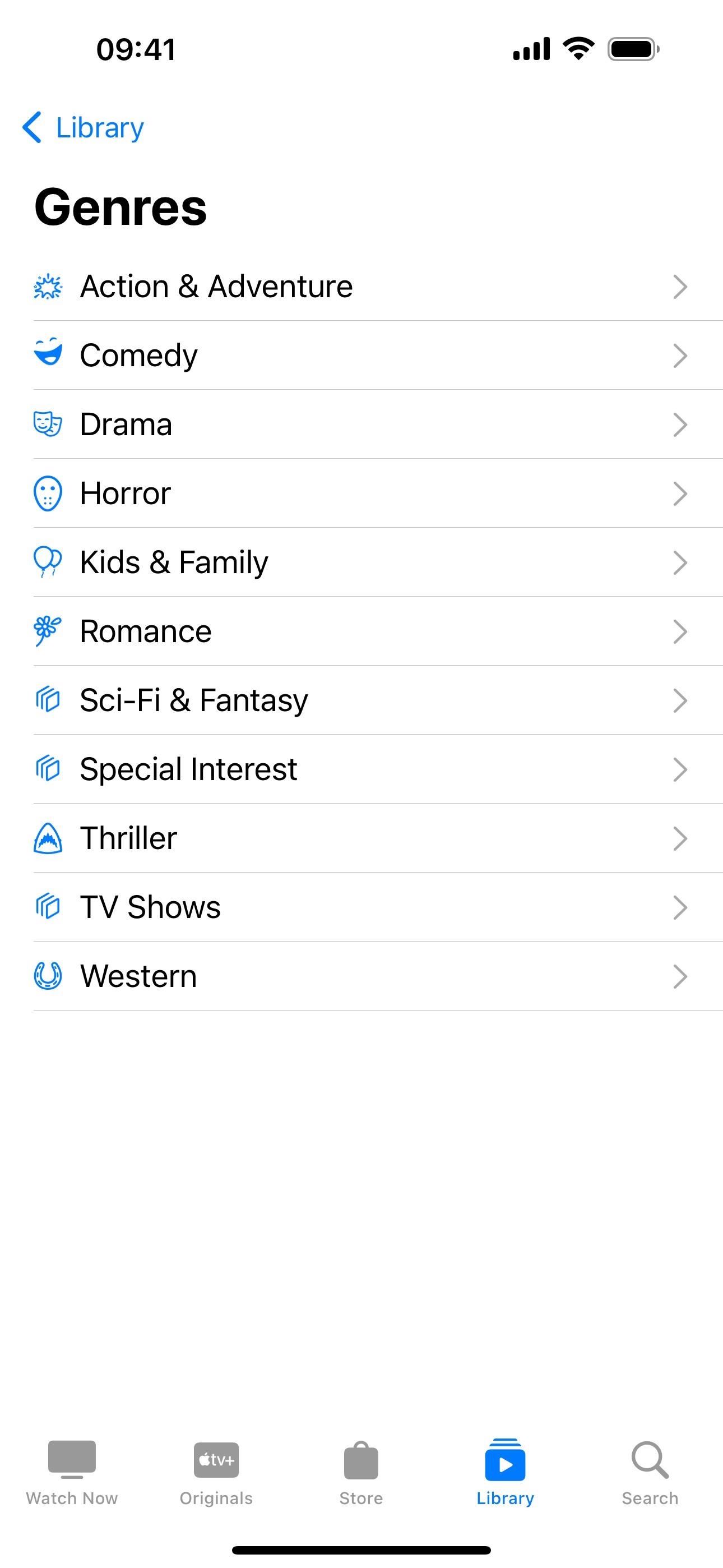
Task: Tap the Romance flower icon
Action: [x=48, y=630]
